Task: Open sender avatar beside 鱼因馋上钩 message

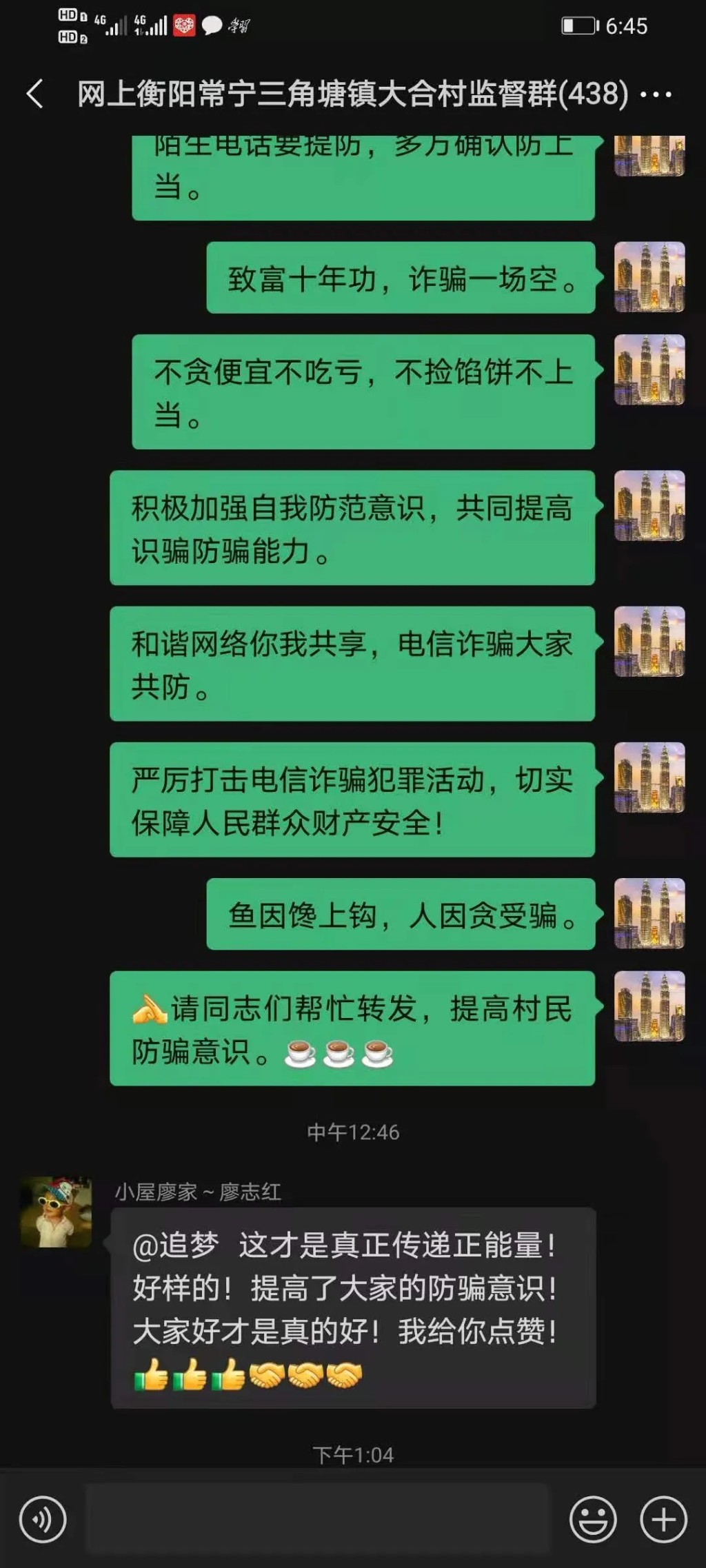Action: 649,913
